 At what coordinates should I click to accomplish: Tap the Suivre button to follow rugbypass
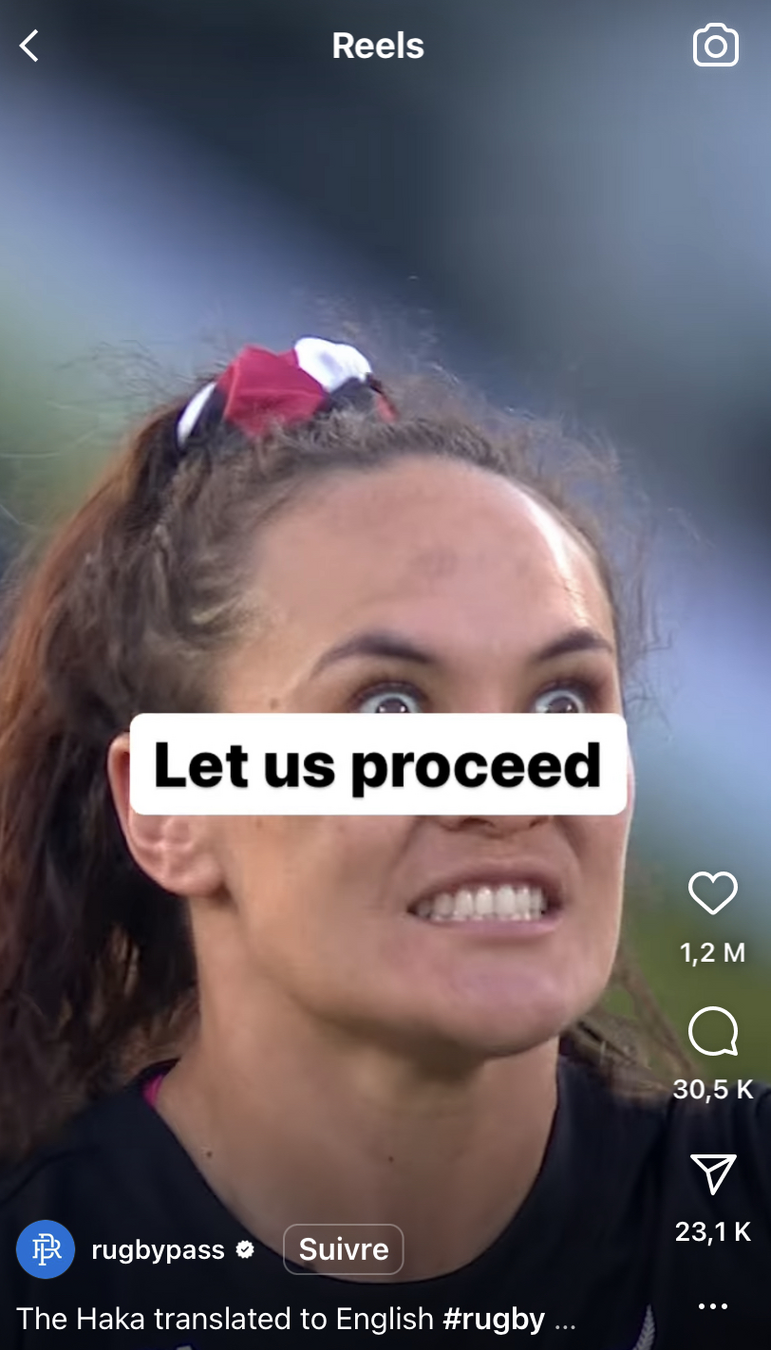(343, 1249)
